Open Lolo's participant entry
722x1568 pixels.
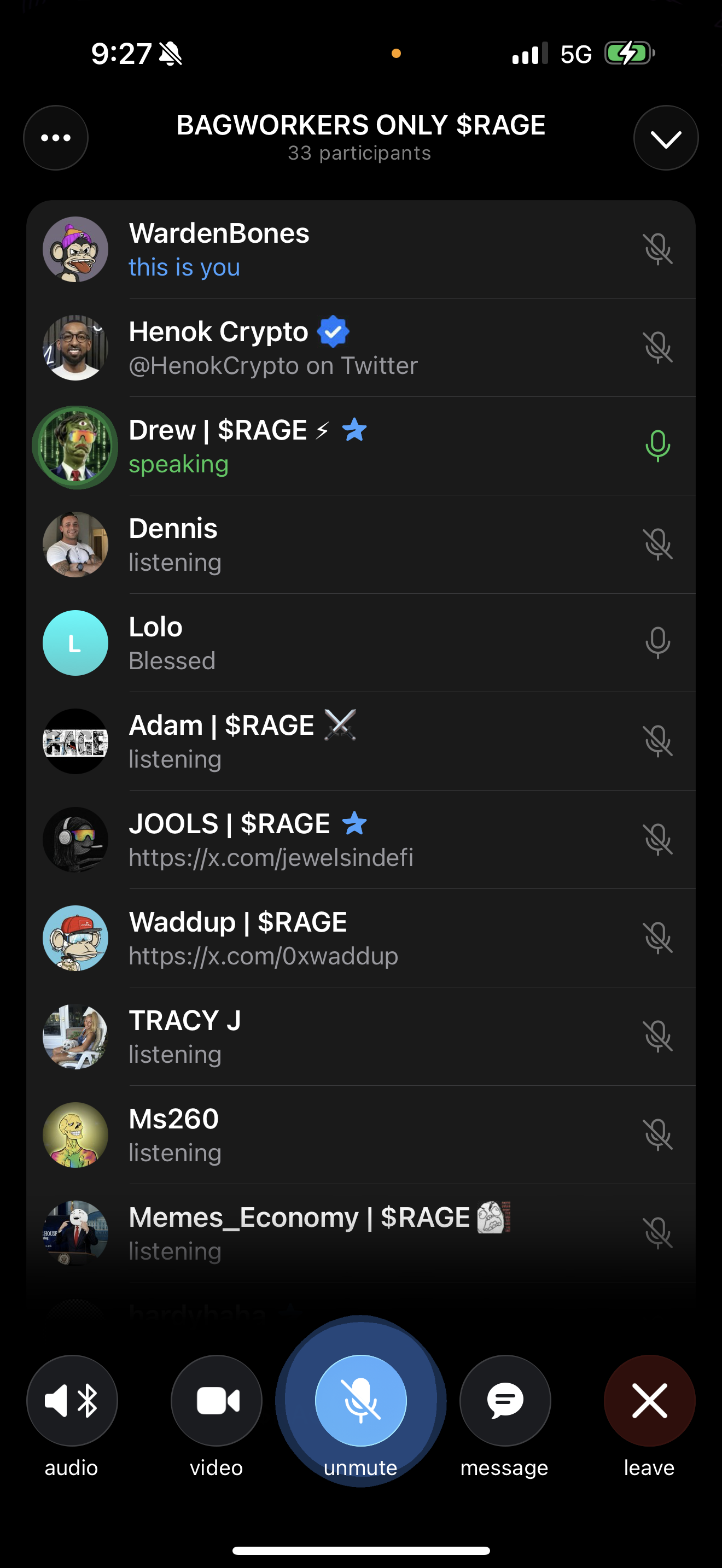click(360, 643)
